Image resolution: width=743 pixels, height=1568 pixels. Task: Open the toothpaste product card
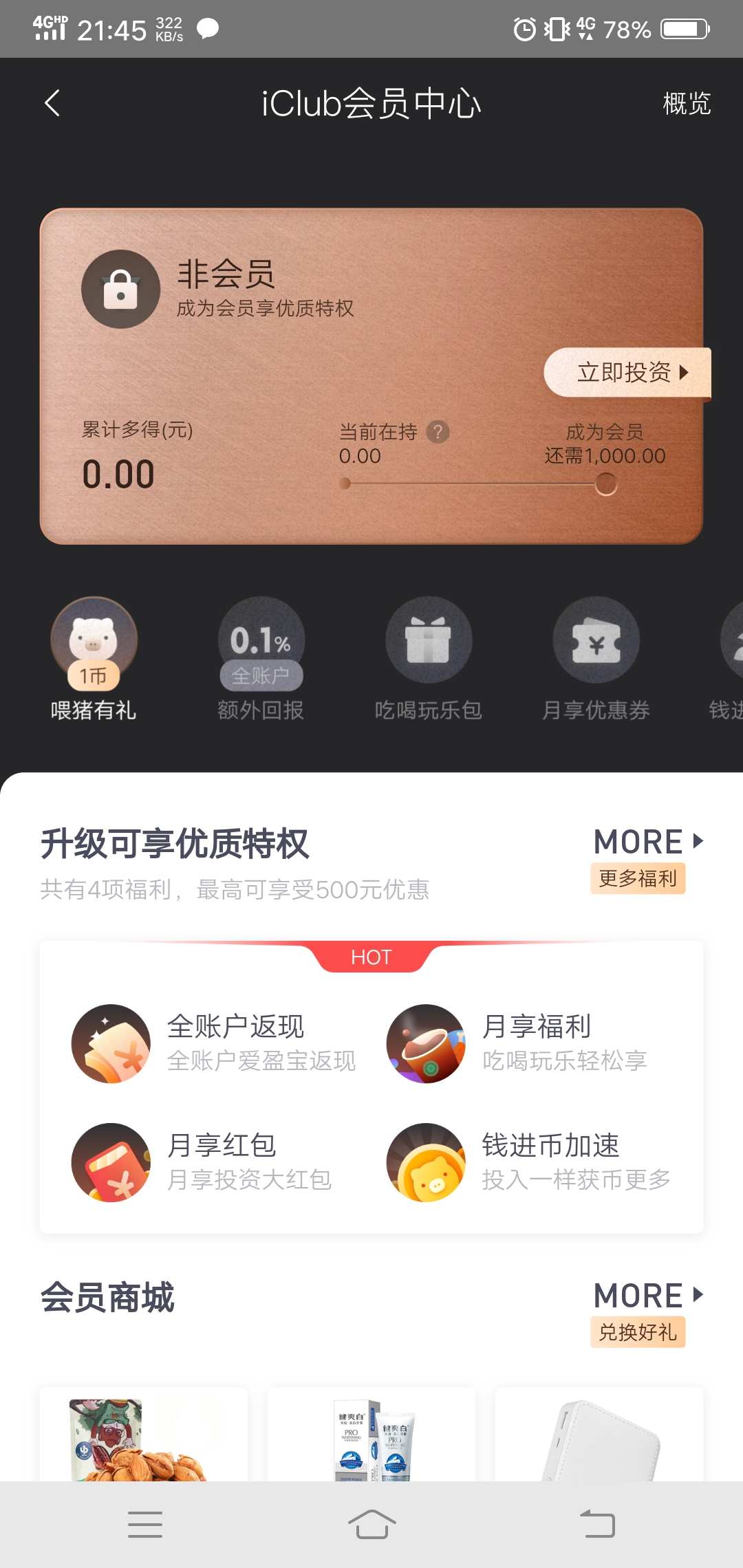[x=371, y=1435]
